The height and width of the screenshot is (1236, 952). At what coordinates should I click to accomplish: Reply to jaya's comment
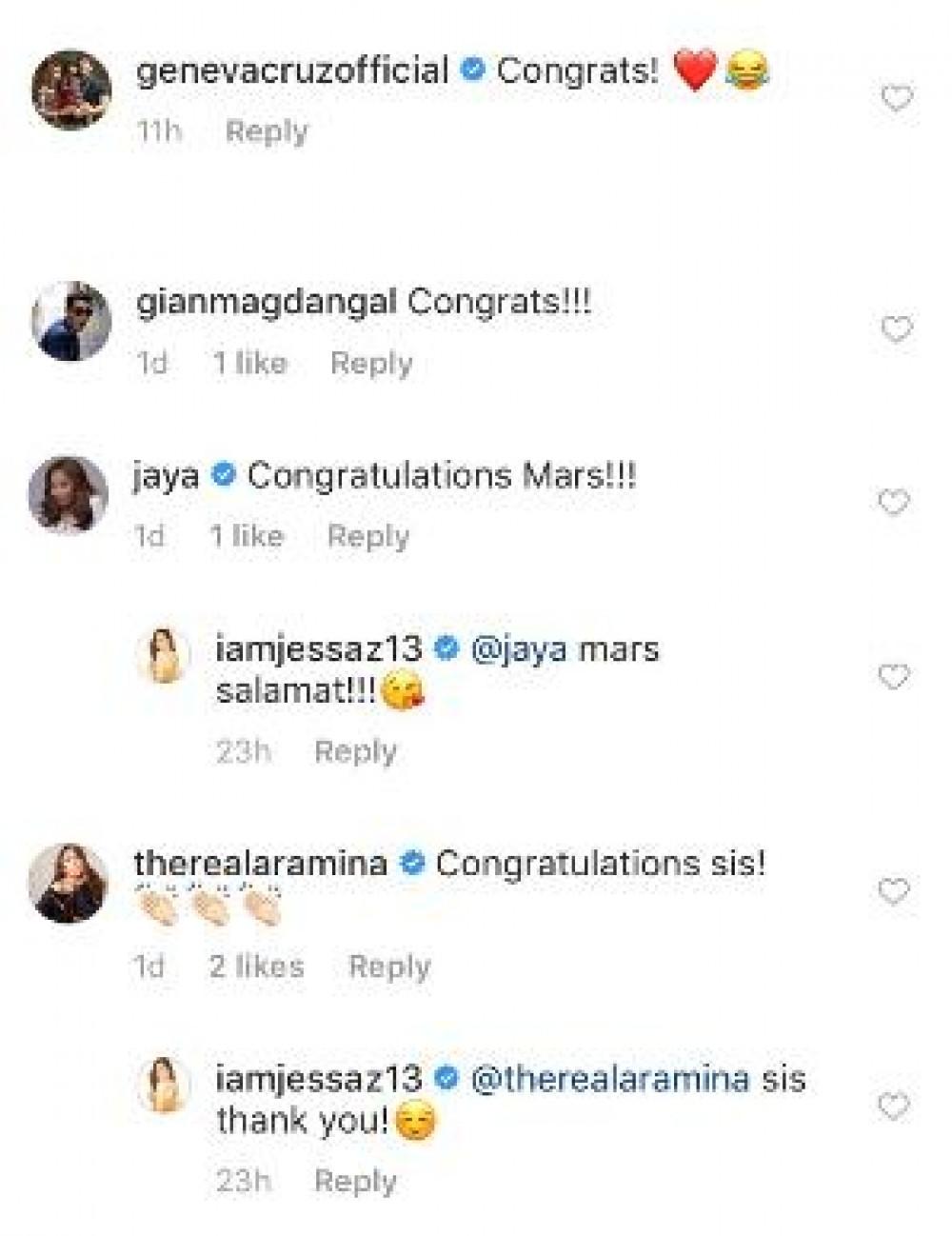(367, 536)
